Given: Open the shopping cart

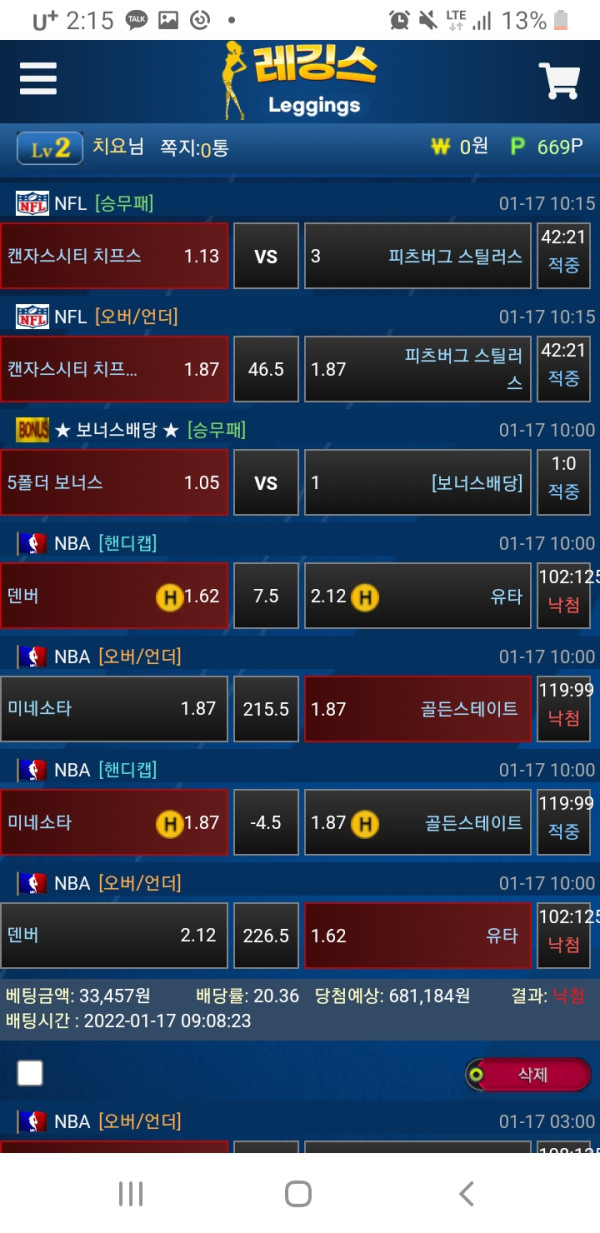Looking at the screenshot, I should click(559, 80).
